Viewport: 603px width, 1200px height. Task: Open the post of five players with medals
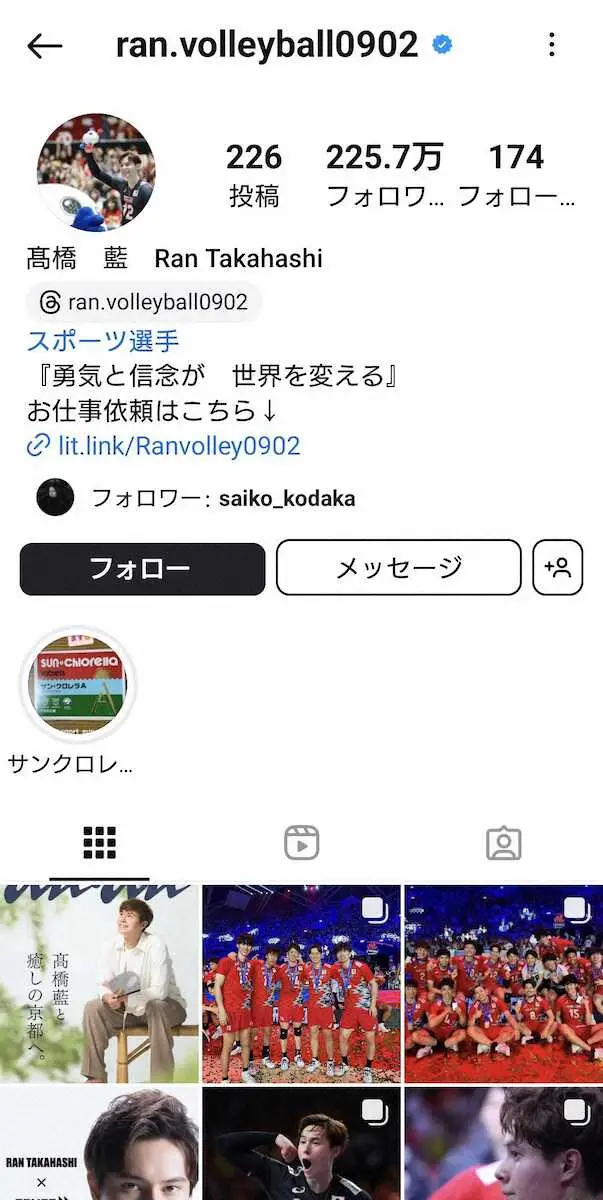point(301,983)
